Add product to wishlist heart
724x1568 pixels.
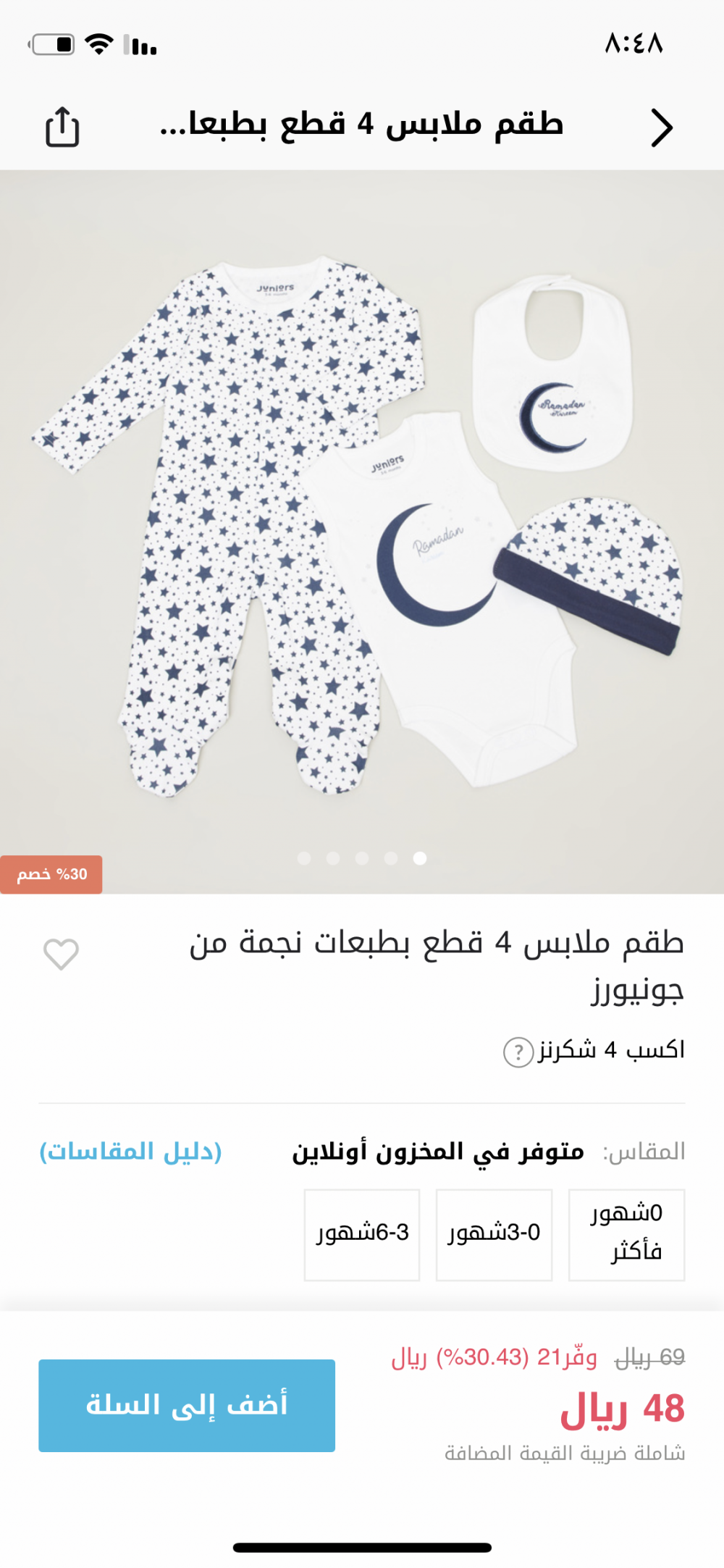pyautogui.click(x=62, y=954)
